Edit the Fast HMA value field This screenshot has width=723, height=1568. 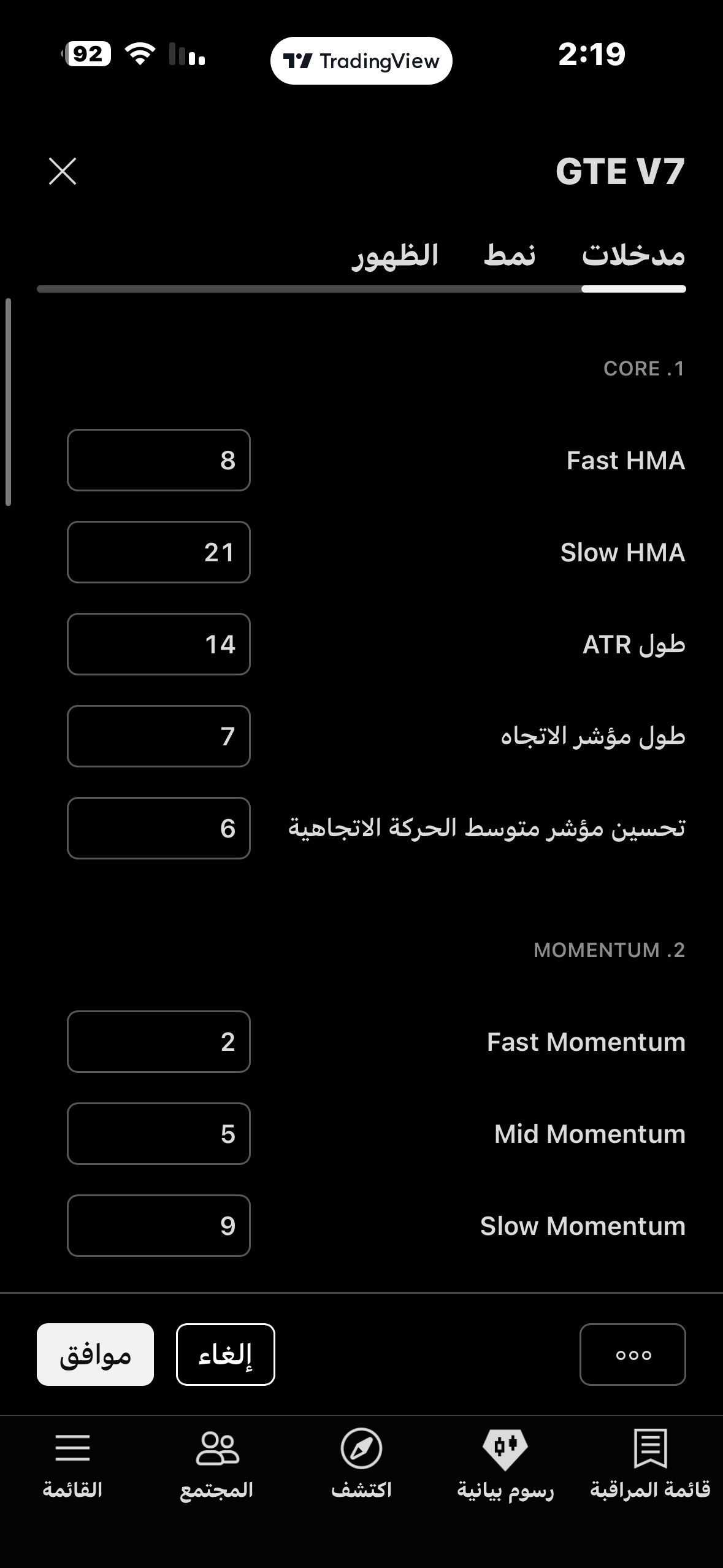pos(159,460)
